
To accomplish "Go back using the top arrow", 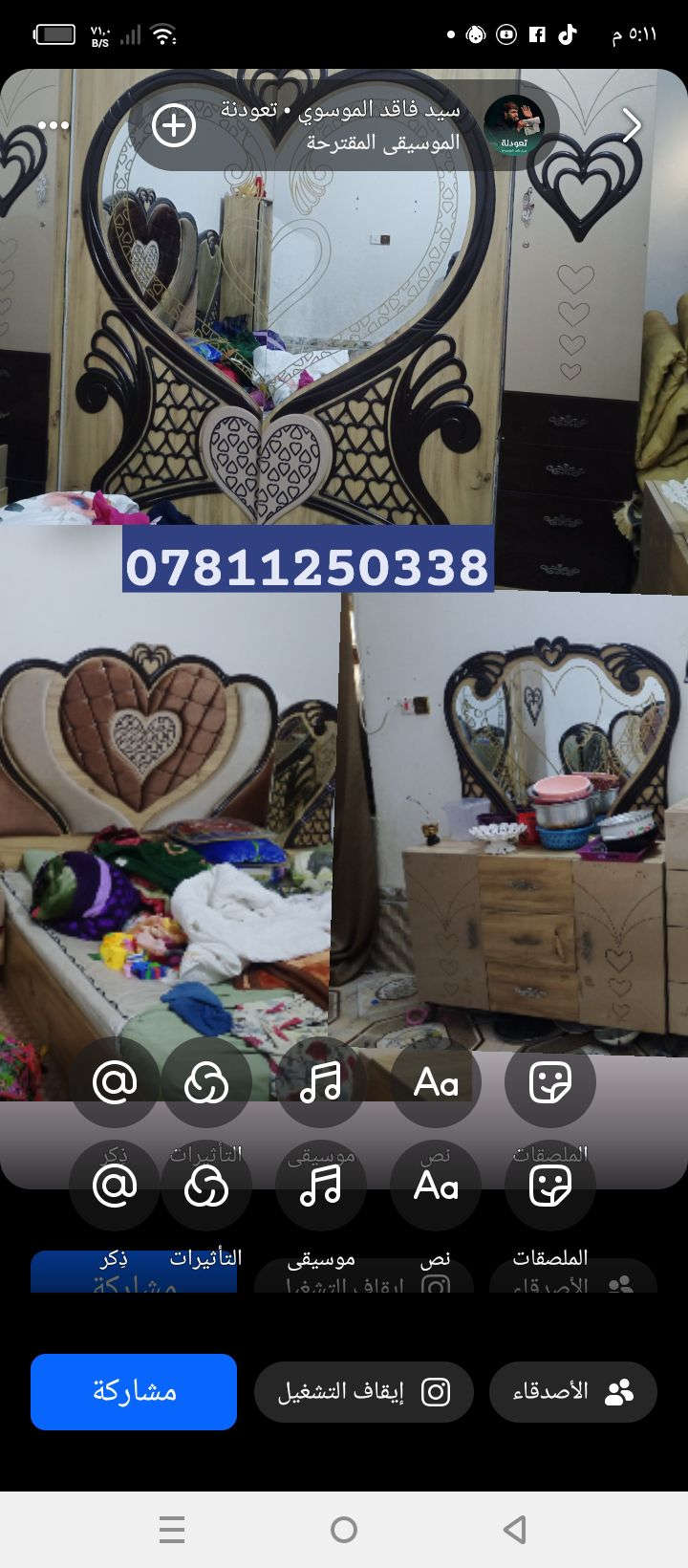I will (x=632, y=125).
